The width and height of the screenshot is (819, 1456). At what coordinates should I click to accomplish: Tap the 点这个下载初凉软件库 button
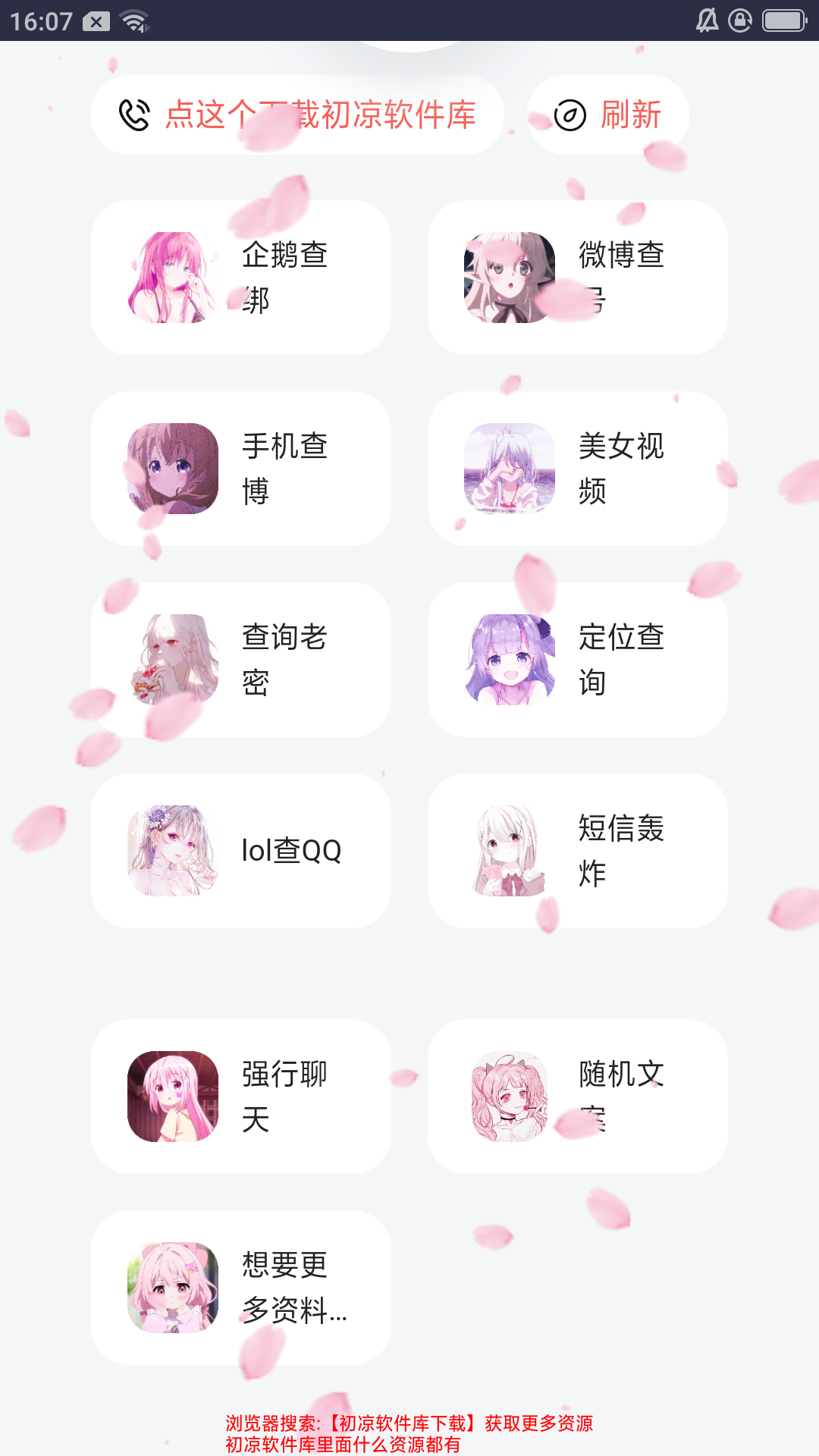click(297, 115)
